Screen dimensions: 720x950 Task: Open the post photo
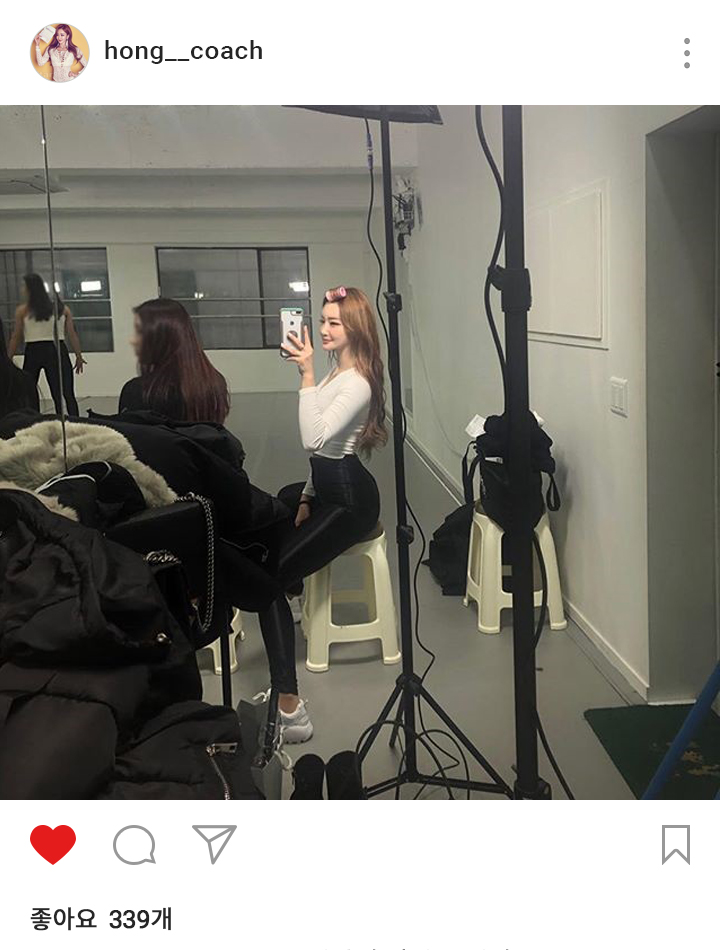tap(360, 452)
